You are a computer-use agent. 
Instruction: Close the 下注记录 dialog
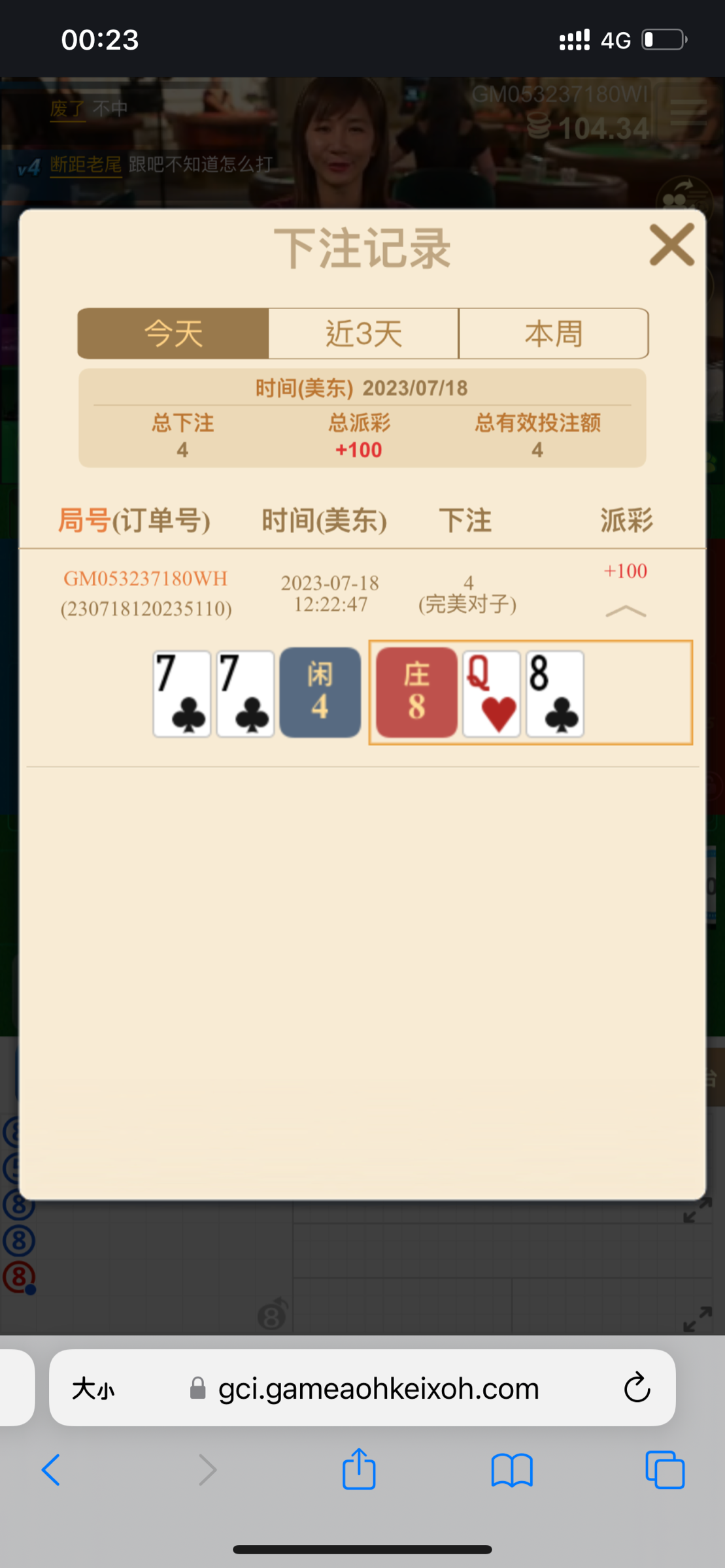pyautogui.click(x=671, y=245)
